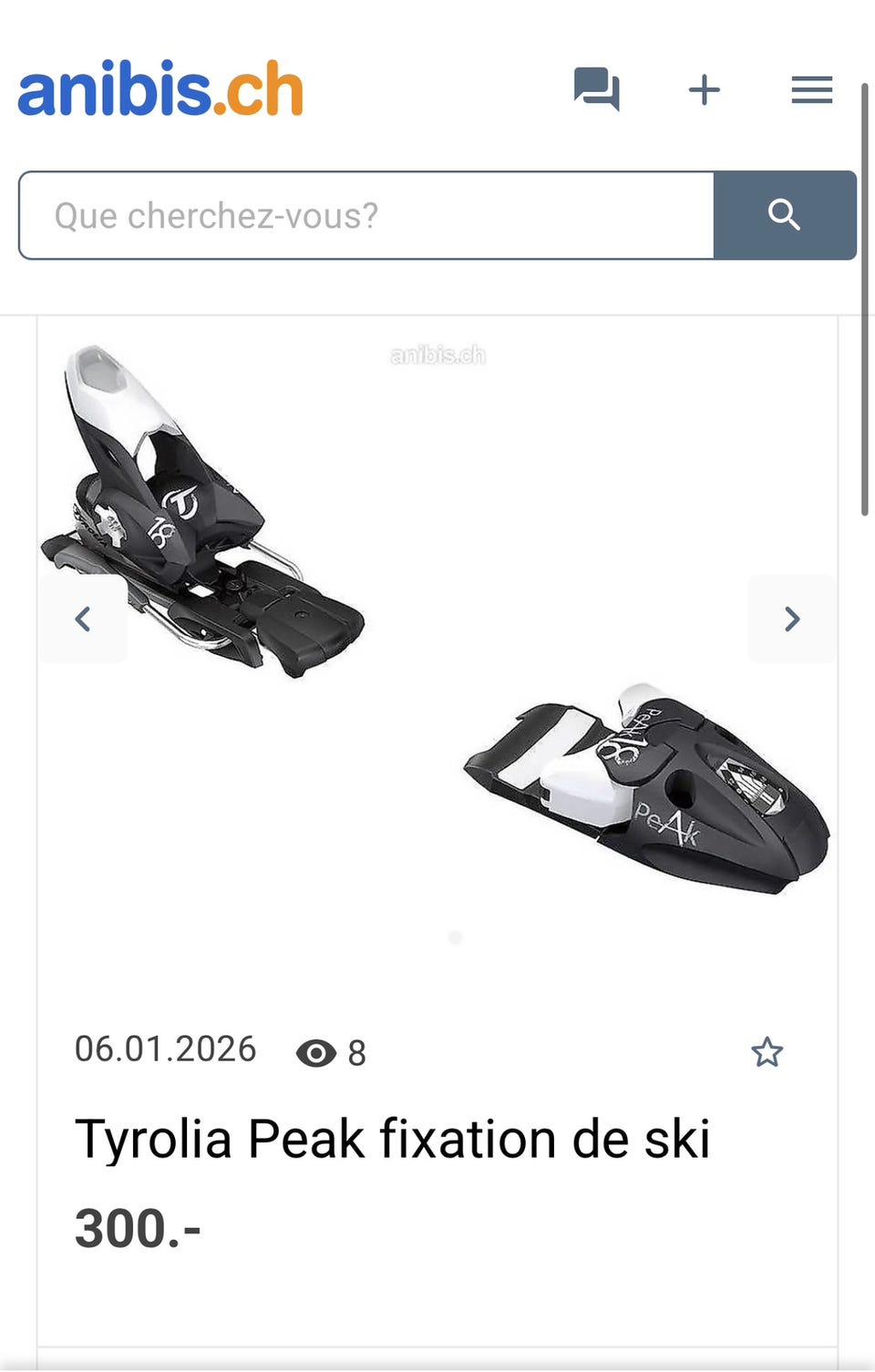Show next ski binding photo

(x=791, y=619)
